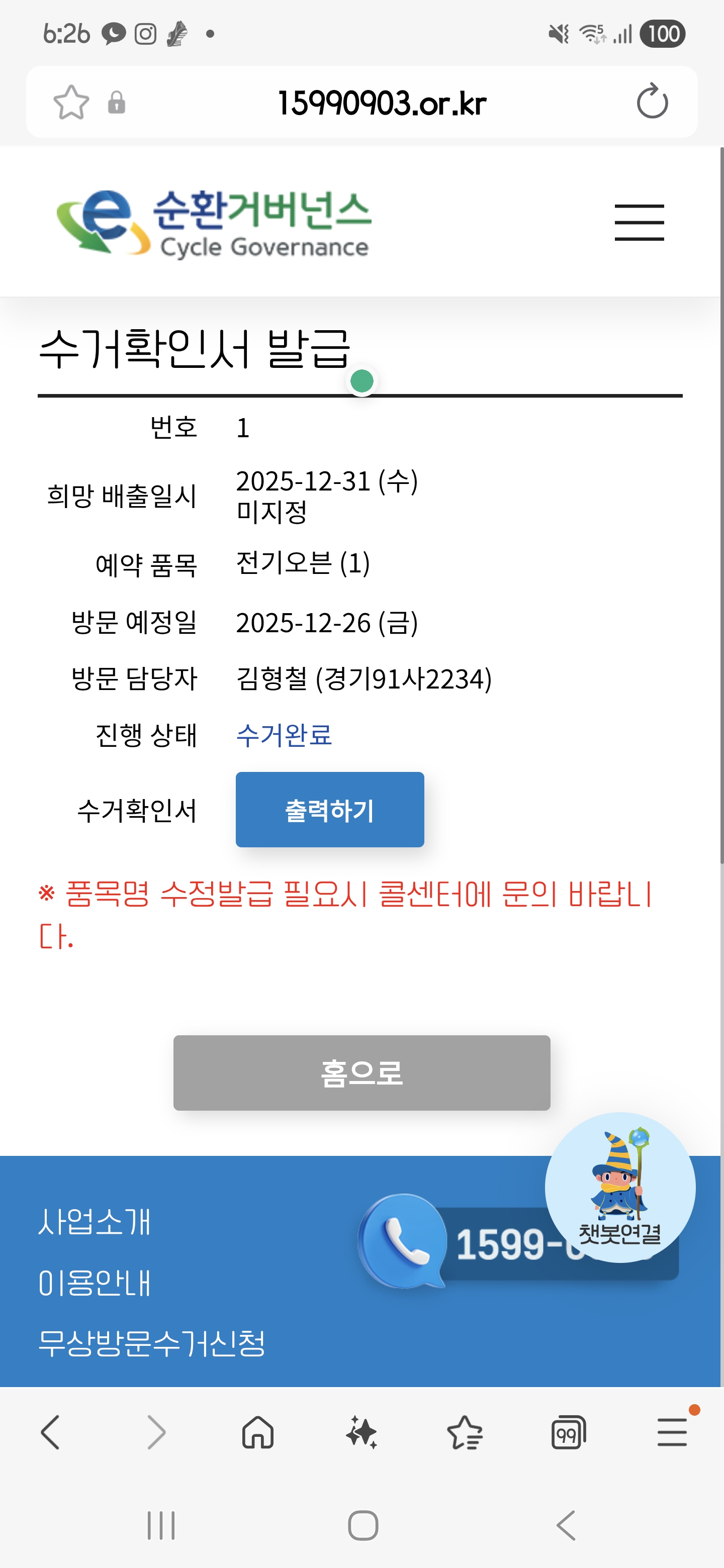Tap the URL address 15990903.or.kr
This screenshot has width=724, height=1568.
click(x=382, y=103)
